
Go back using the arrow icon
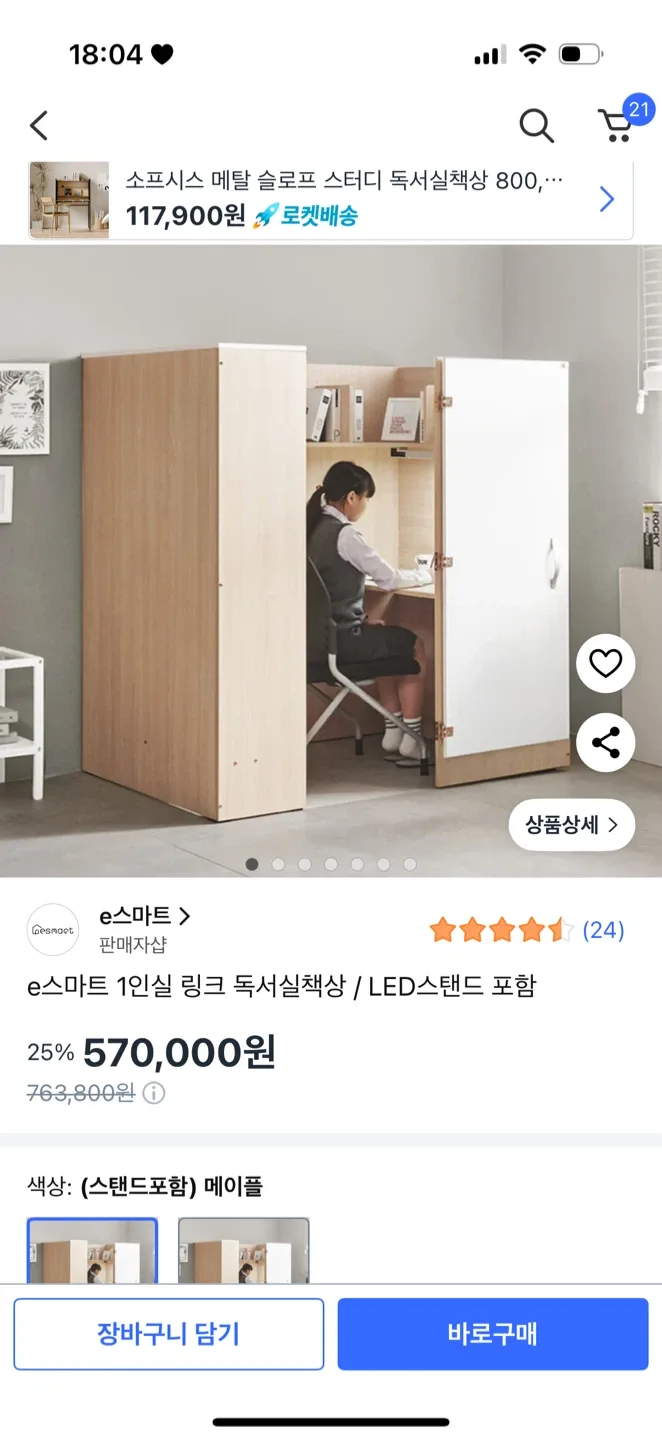(x=39, y=126)
